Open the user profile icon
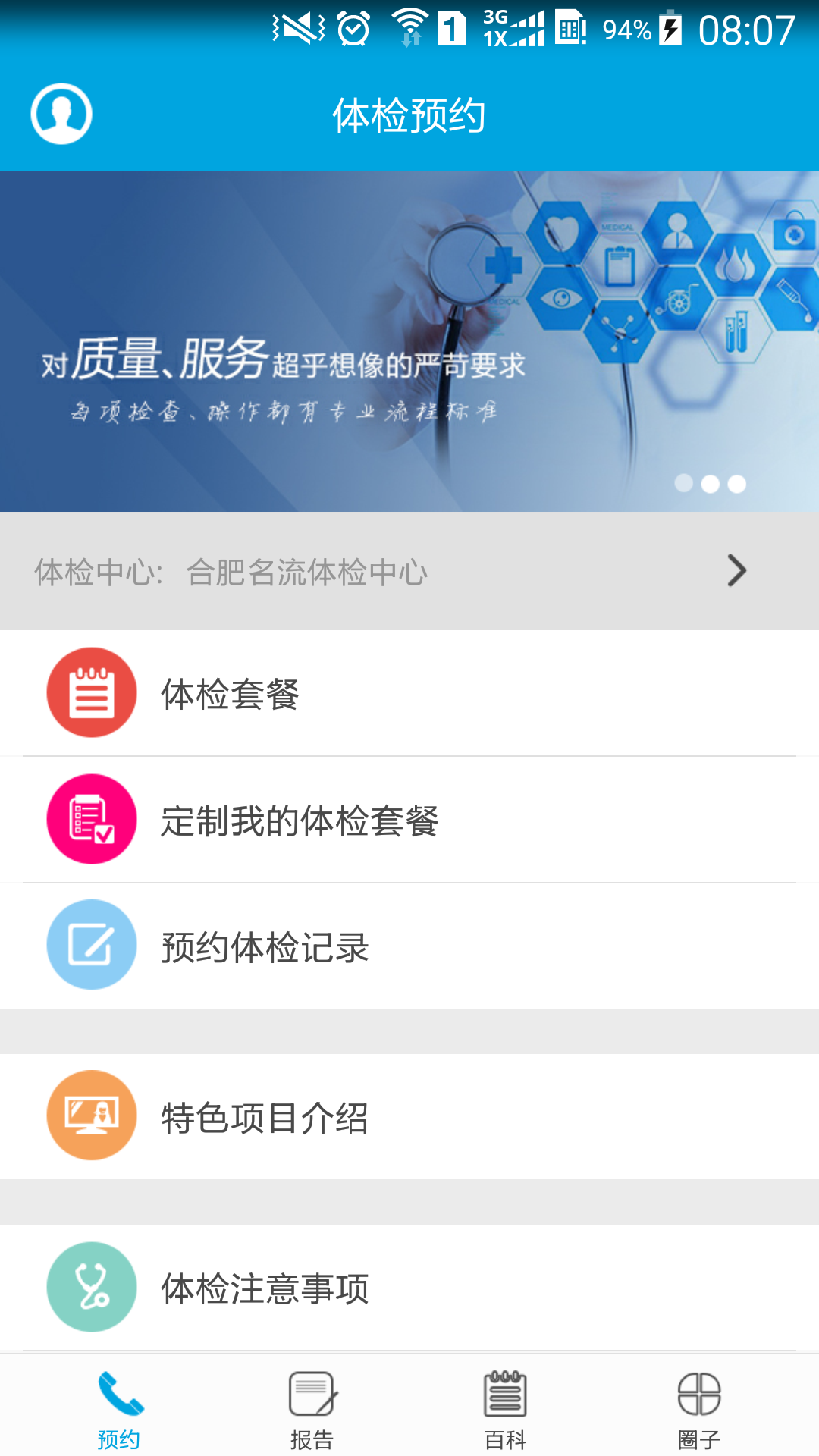 pos(61,114)
